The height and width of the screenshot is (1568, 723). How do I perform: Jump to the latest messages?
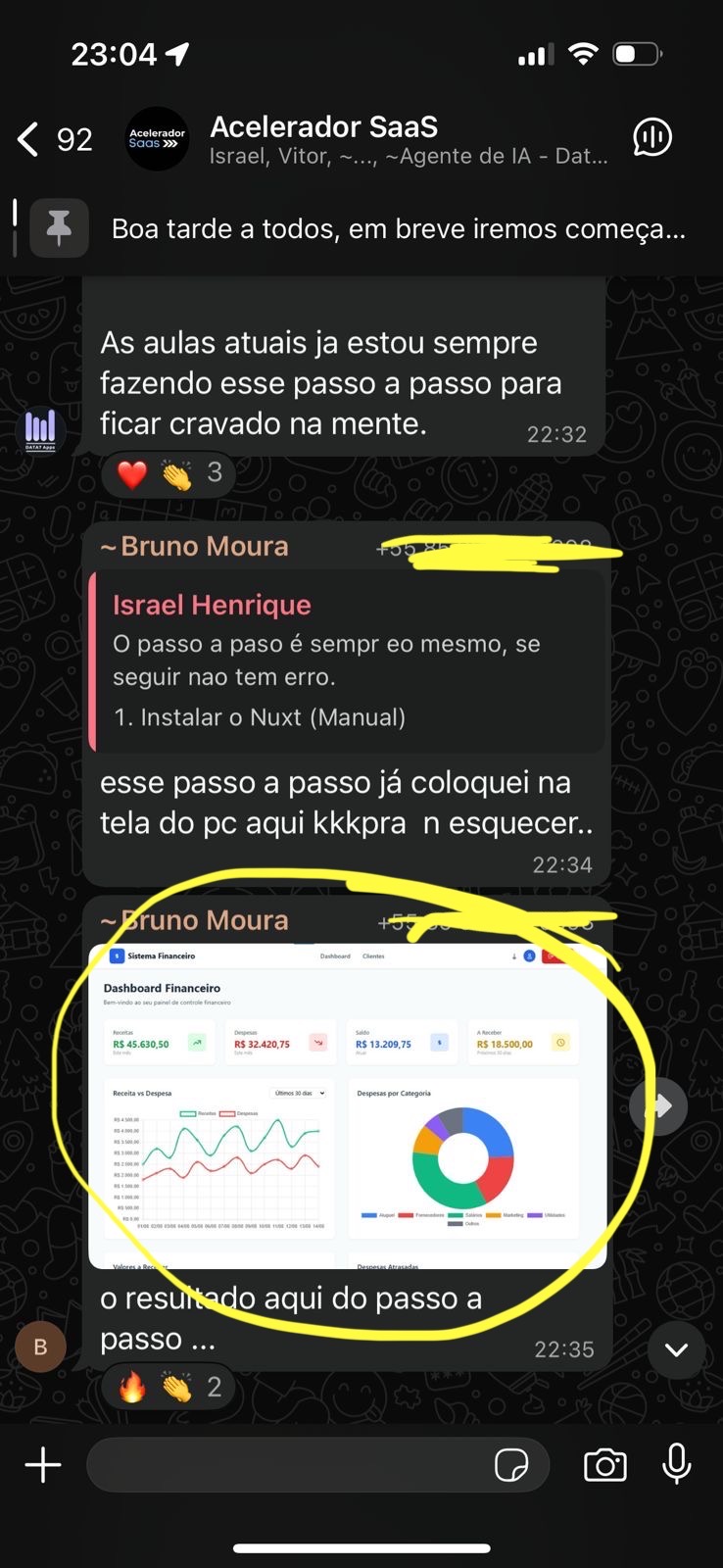pos(676,1349)
